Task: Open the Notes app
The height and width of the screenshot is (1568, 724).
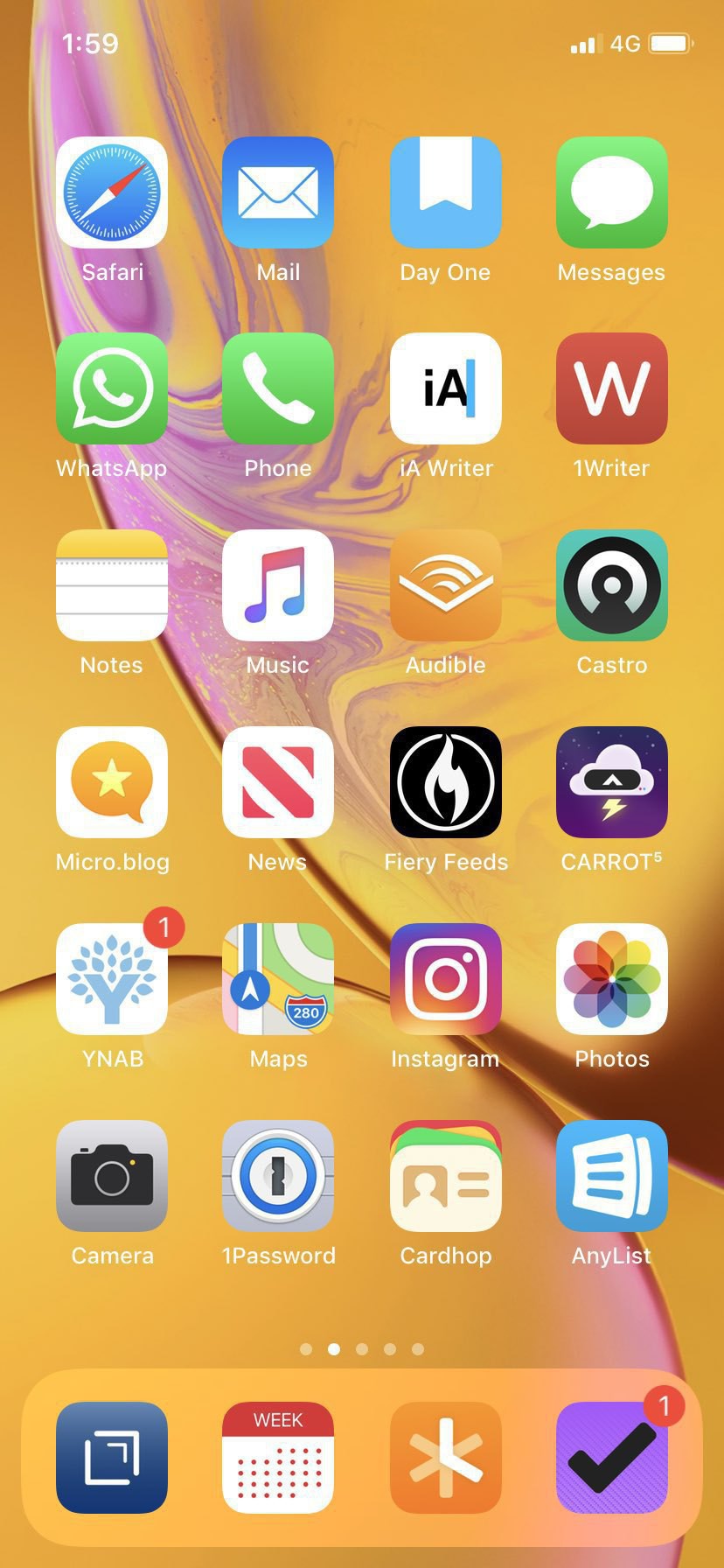Action: click(x=112, y=585)
